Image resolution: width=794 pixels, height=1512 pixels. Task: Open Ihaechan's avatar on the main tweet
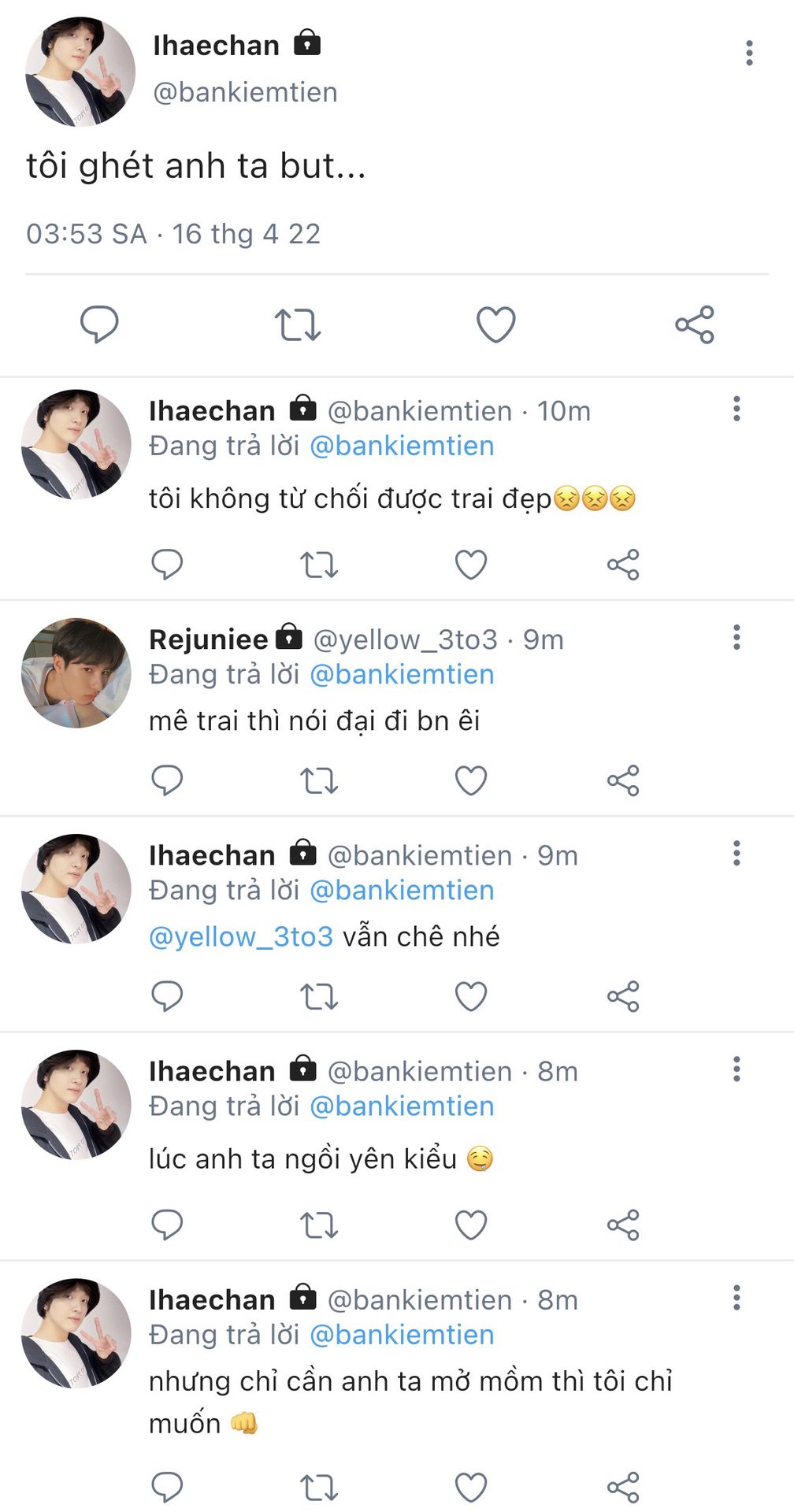pos(80,72)
